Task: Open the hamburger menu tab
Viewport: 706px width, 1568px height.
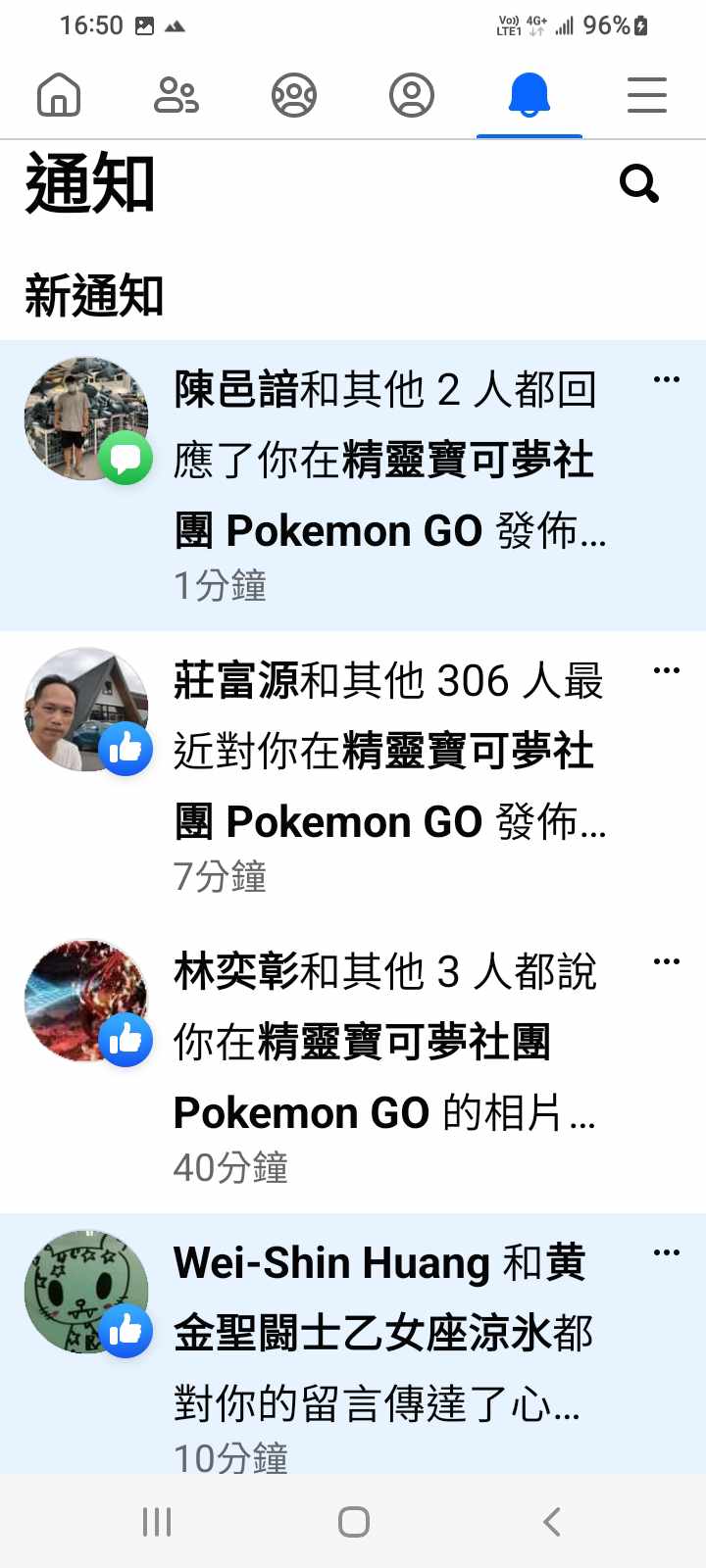Action: [647, 96]
